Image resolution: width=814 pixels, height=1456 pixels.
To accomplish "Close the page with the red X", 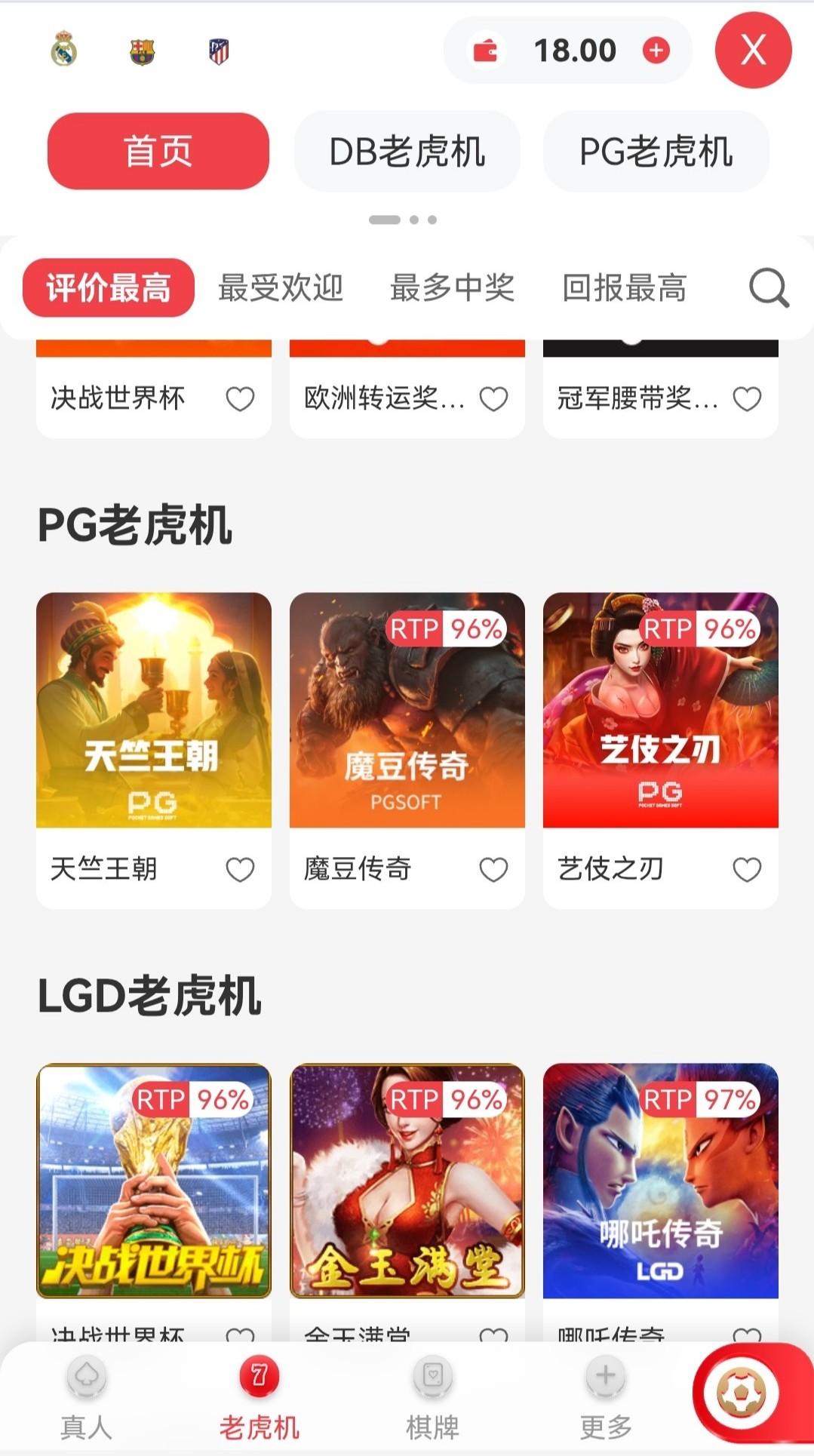I will [x=753, y=51].
